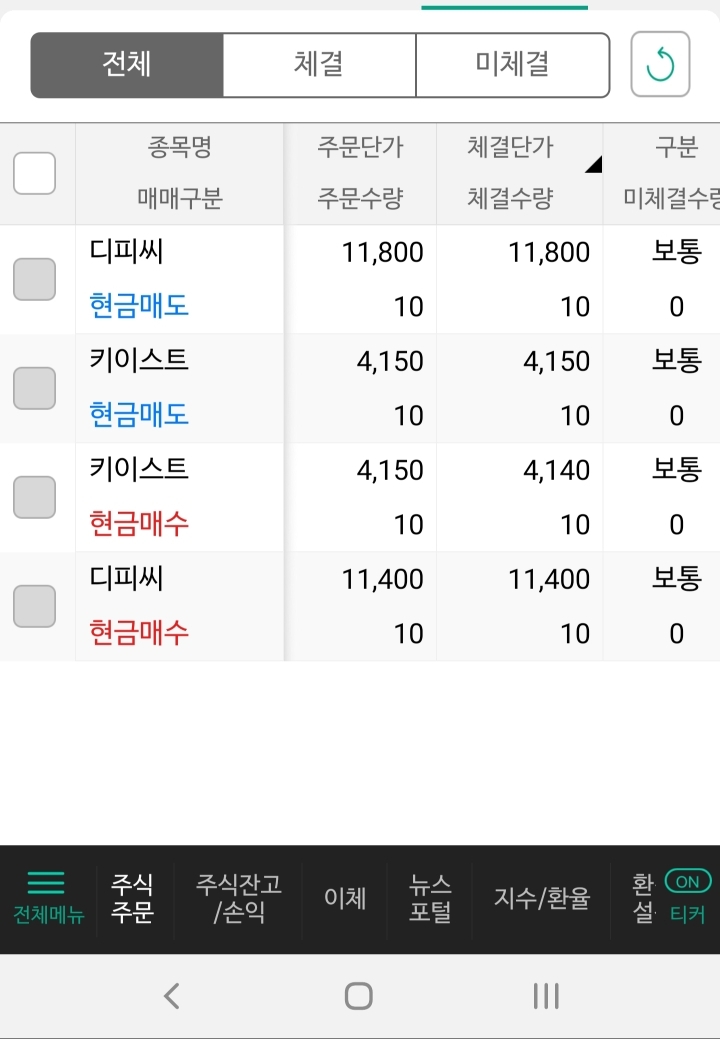Image resolution: width=720 pixels, height=1039 pixels.
Task: Switch to the 체결 segment
Action: [x=319, y=65]
